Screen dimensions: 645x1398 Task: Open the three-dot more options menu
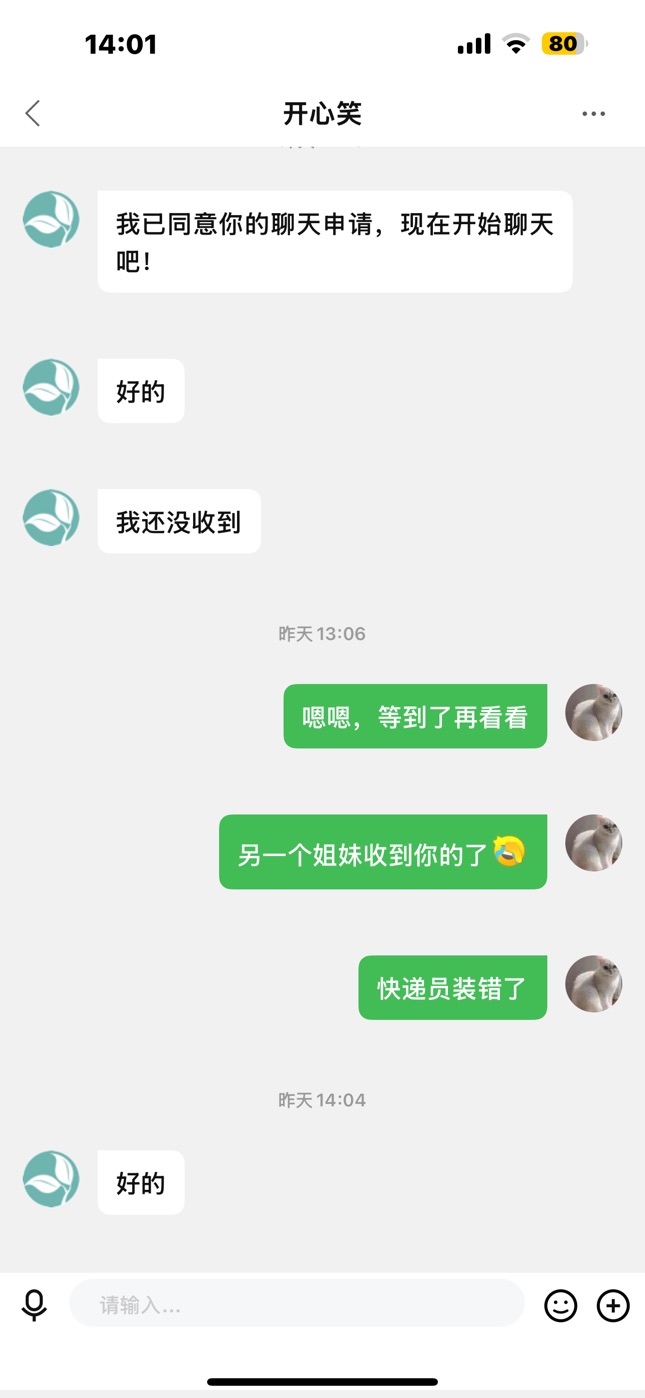[594, 114]
